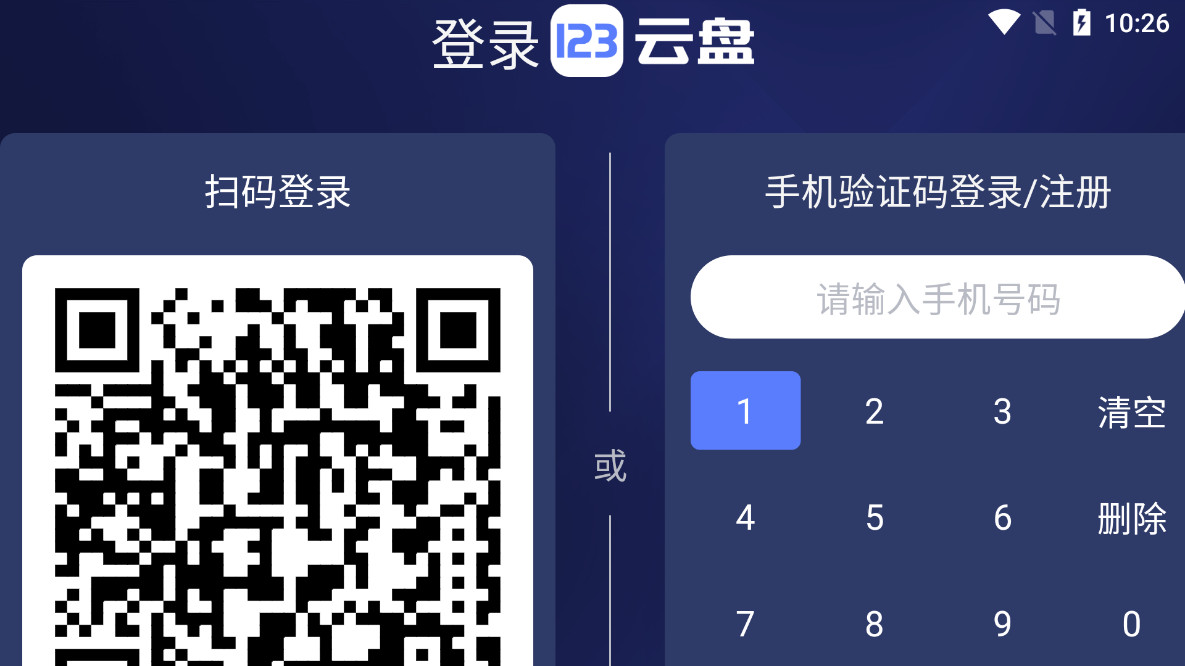Enter digit 9 on the keypad
Image resolution: width=1185 pixels, height=666 pixels.
pos(1002,624)
